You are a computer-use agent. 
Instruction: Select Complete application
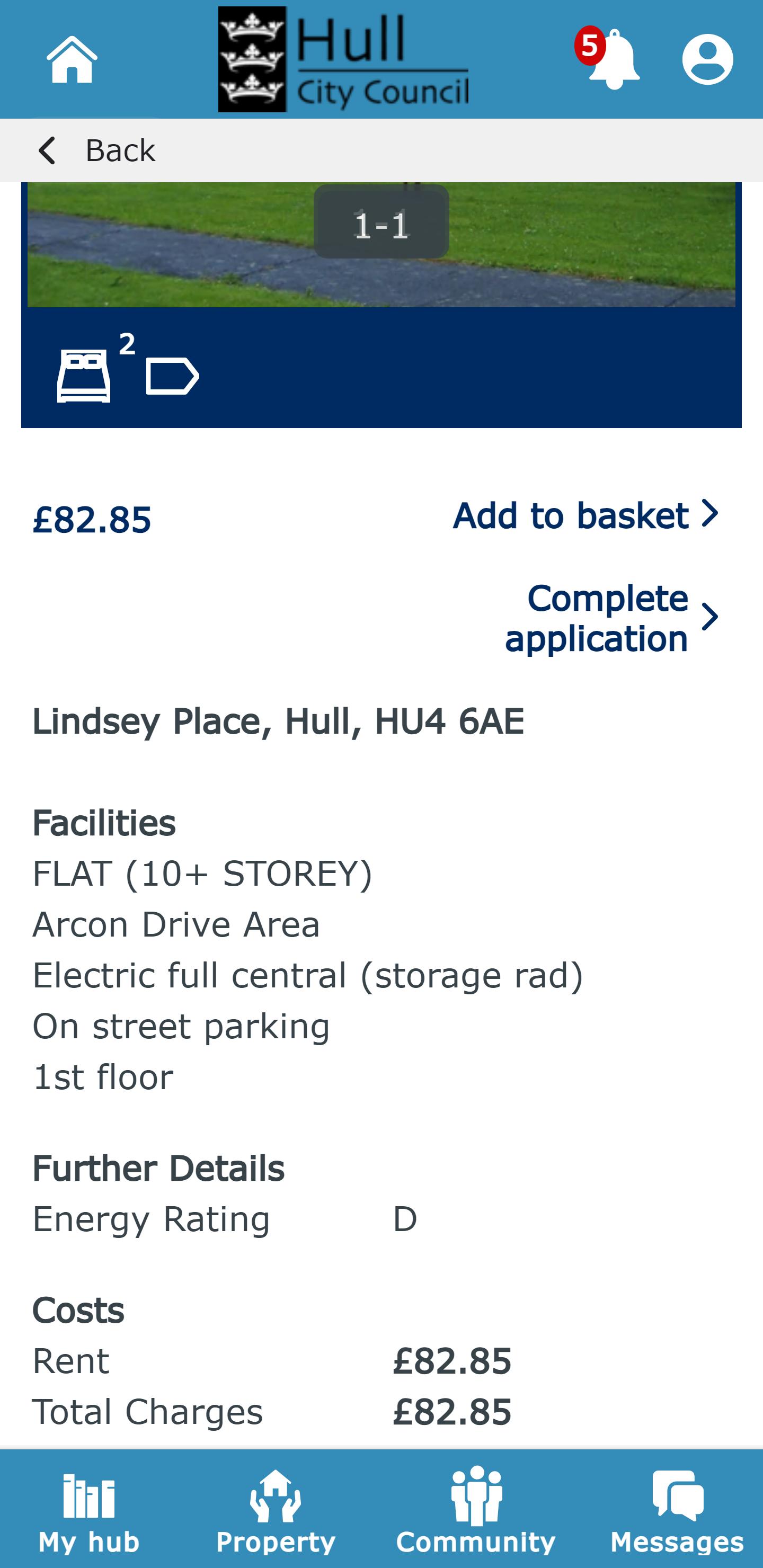click(611, 618)
